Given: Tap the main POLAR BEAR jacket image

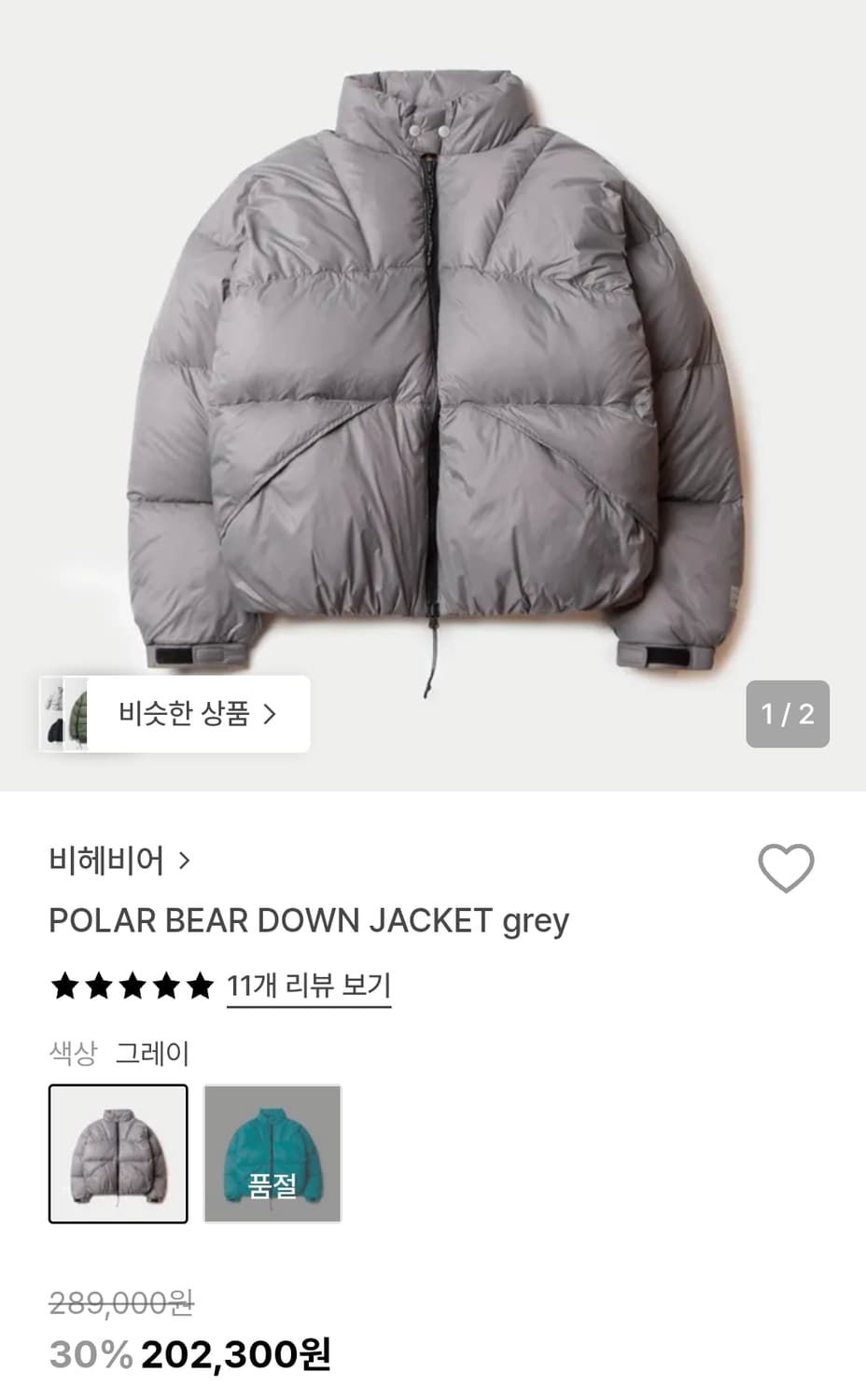Looking at the screenshot, I should pyautogui.click(x=433, y=373).
